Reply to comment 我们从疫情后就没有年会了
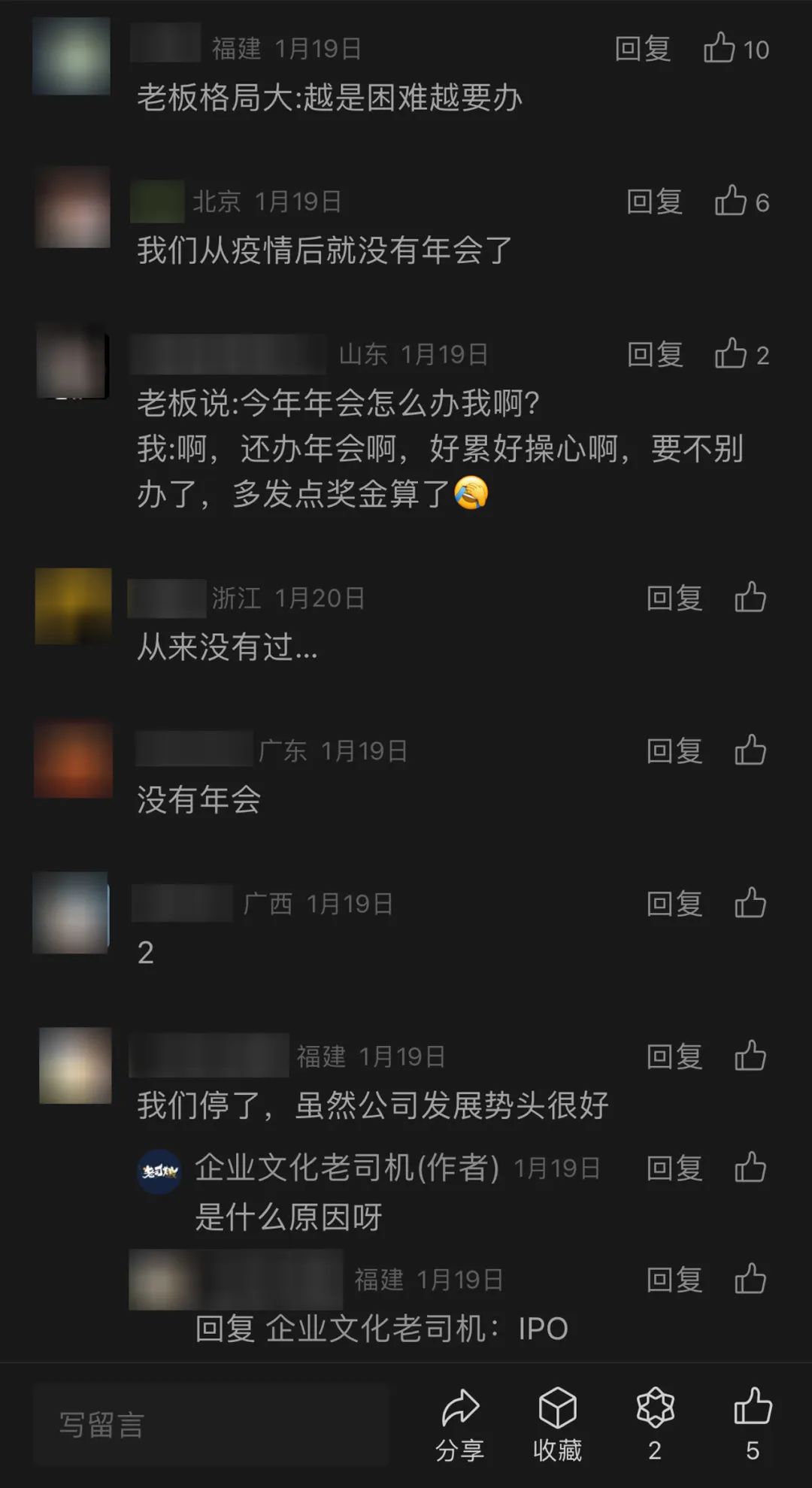Viewport: 812px width, 1488px height. click(x=655, y=202)
